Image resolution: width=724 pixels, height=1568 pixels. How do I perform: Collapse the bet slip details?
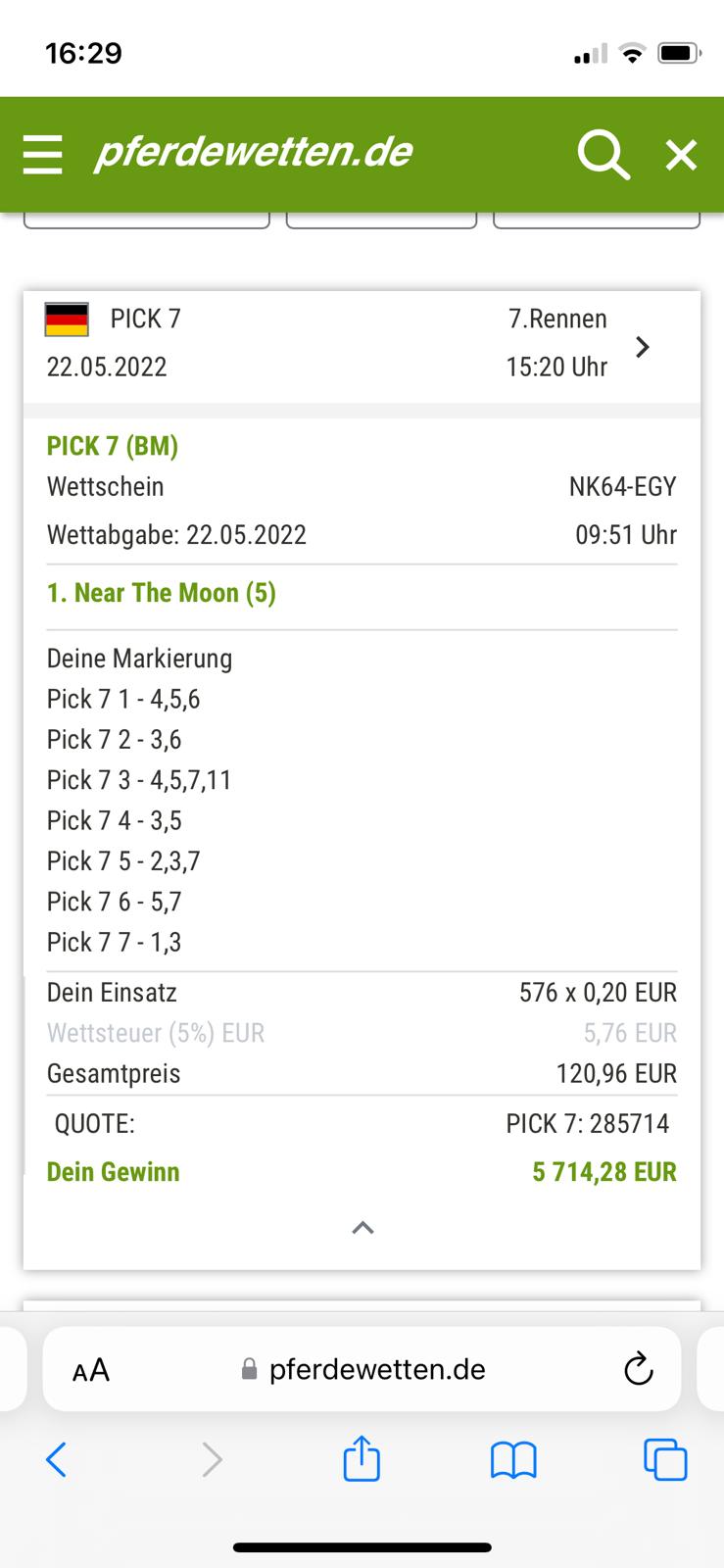(x=362, y=1228)
